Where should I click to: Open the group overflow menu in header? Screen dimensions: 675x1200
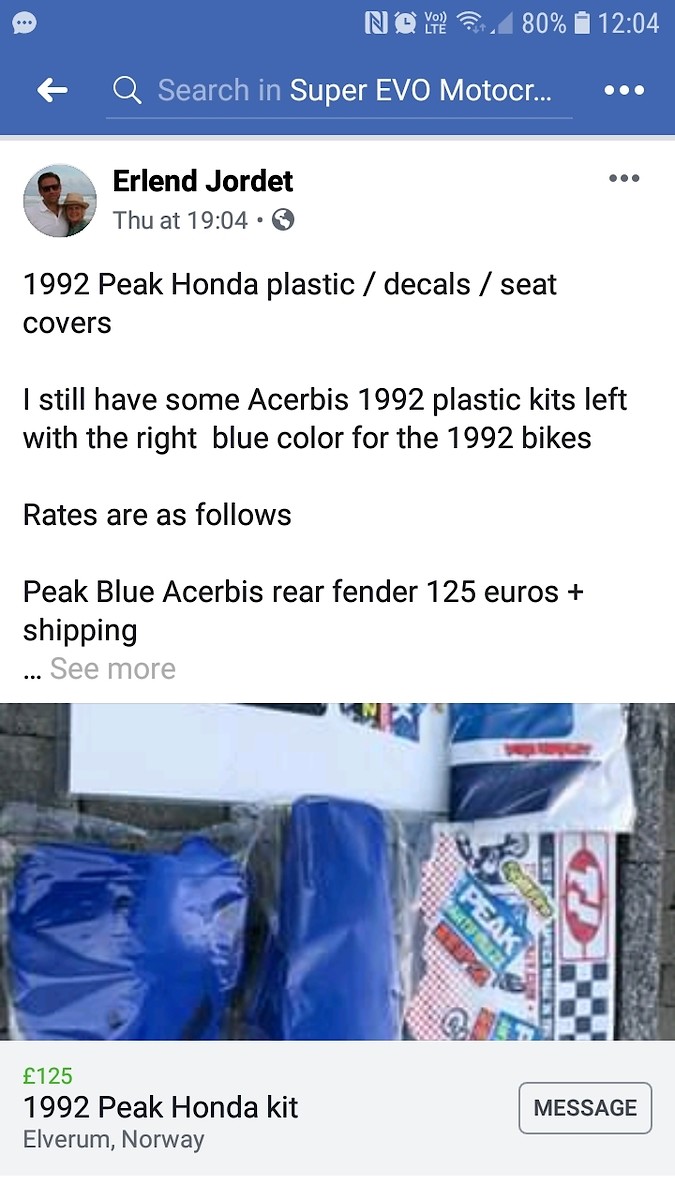[x=624, y=90]
